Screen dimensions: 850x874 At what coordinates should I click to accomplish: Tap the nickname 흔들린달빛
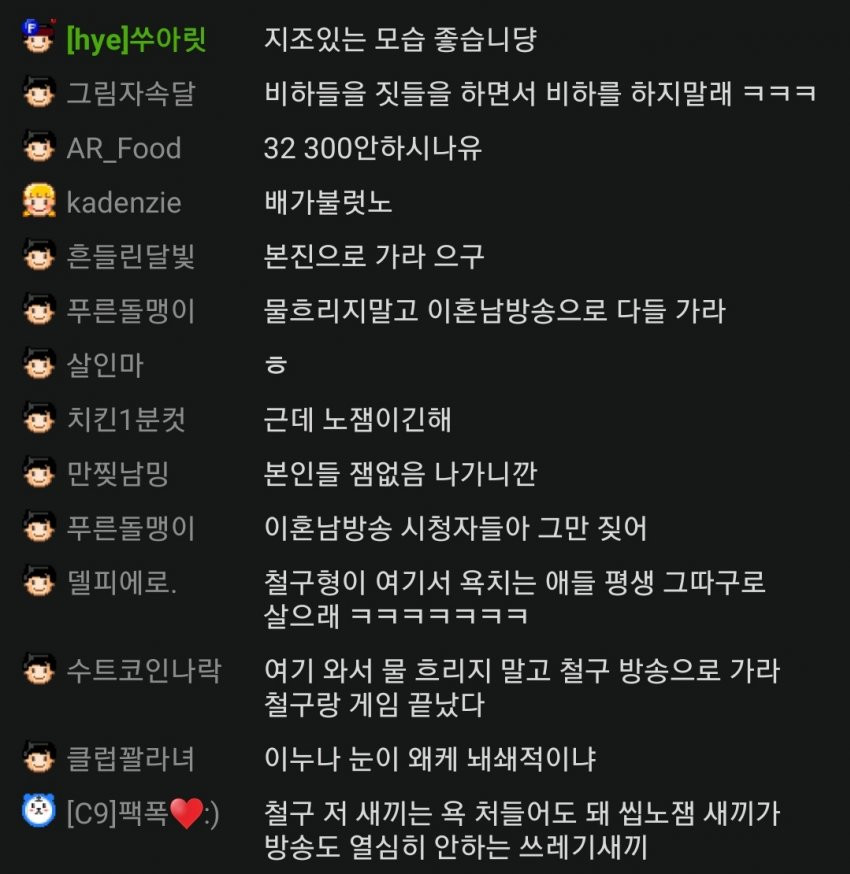point(130,256)
